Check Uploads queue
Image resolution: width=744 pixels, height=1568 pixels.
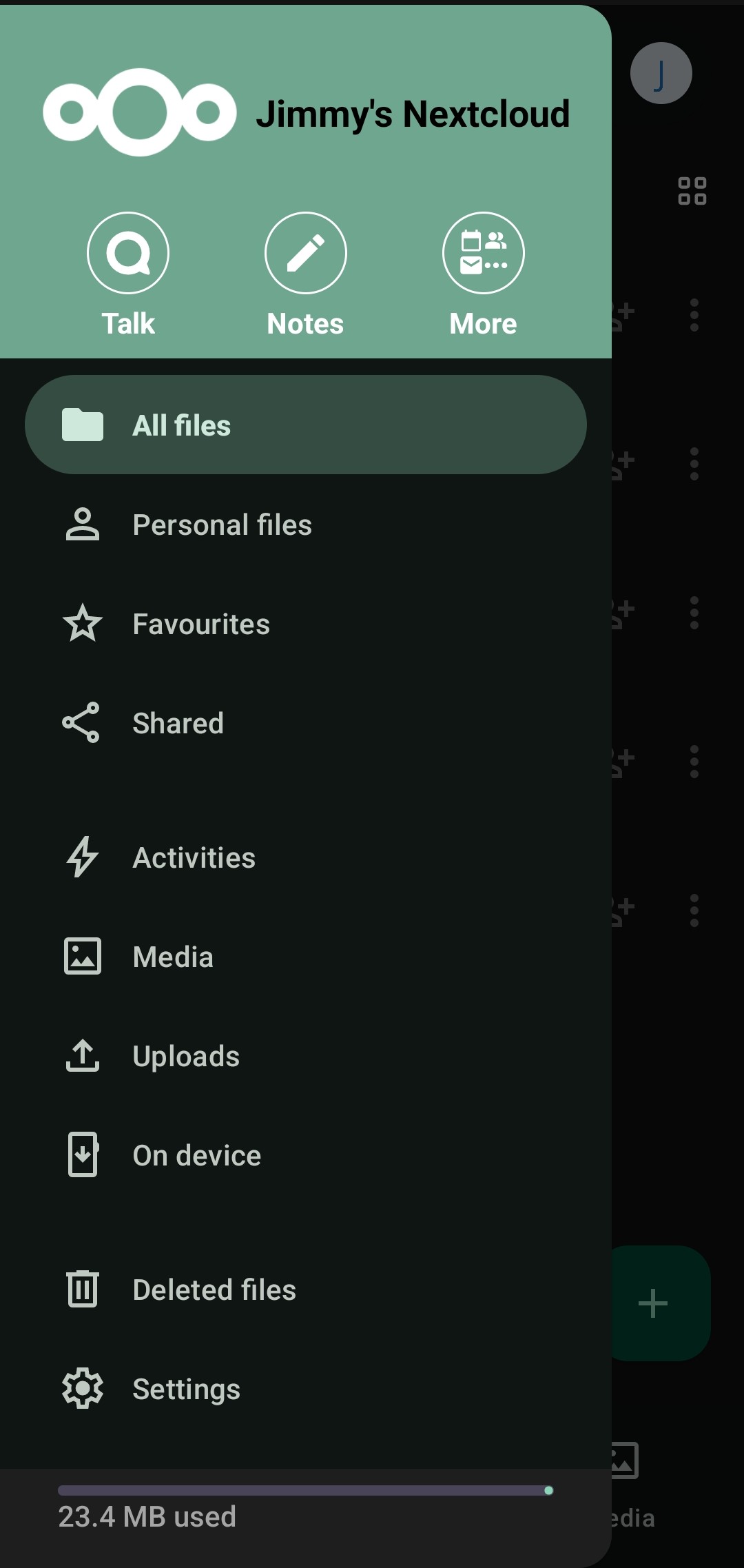(186, 1056)
